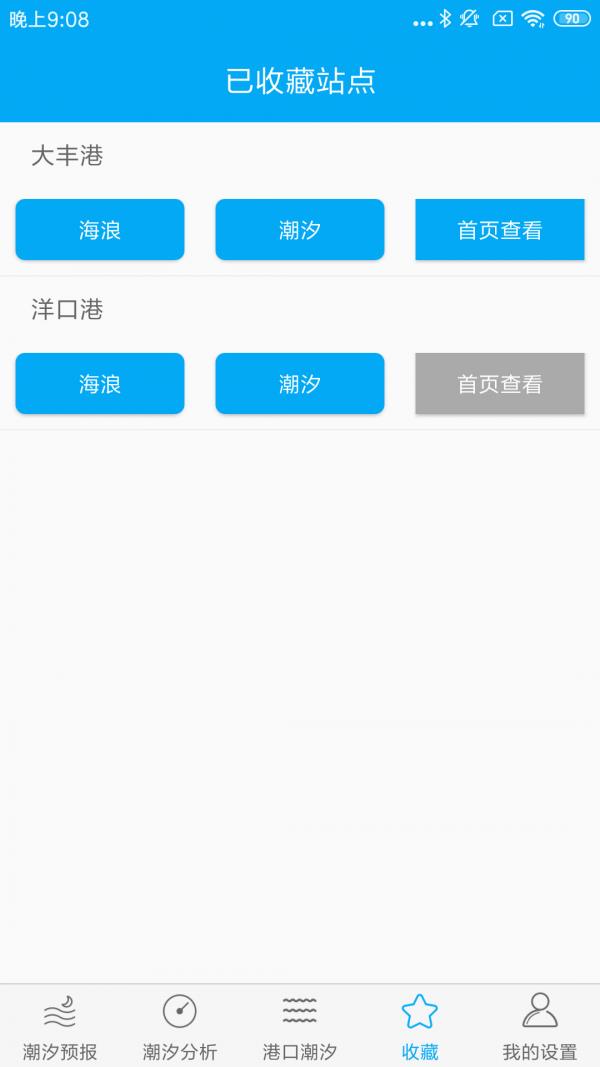View 潮汐 for 大丰港
600x1067 pixels.
pos(300,230)
